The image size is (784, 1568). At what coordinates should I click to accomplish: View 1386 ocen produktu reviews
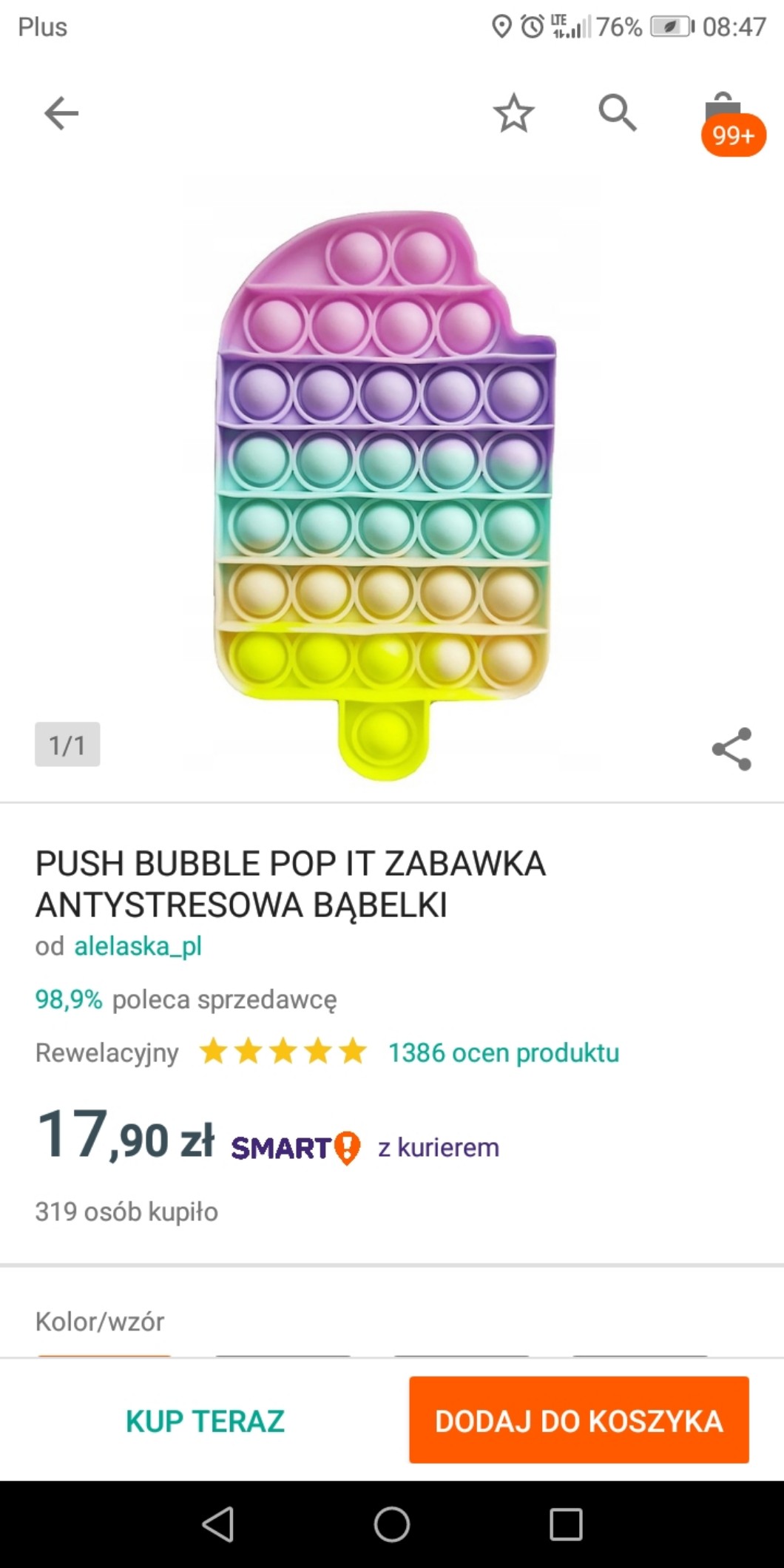[503, 1052]
